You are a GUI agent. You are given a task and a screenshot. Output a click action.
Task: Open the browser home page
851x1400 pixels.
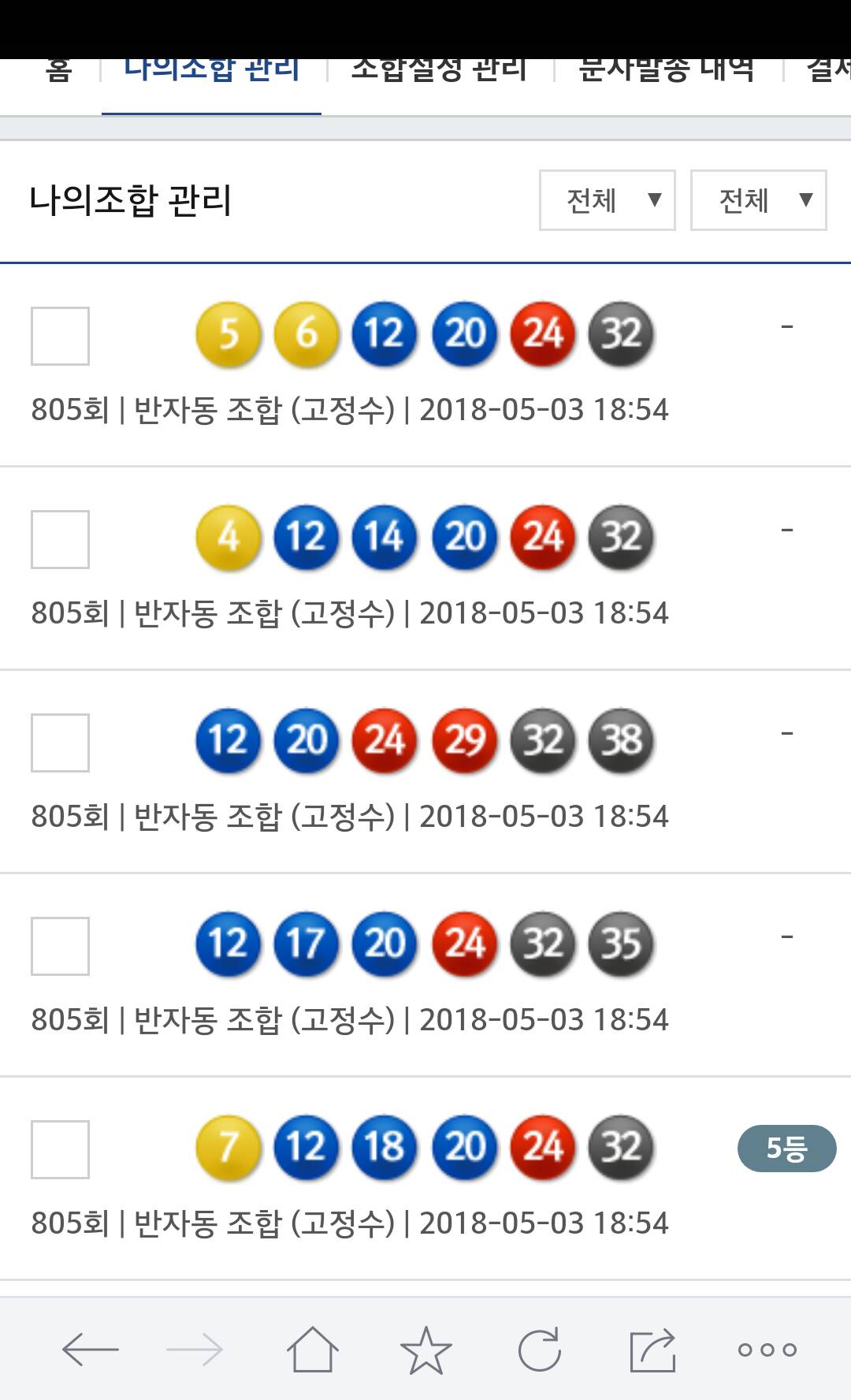312,1350
